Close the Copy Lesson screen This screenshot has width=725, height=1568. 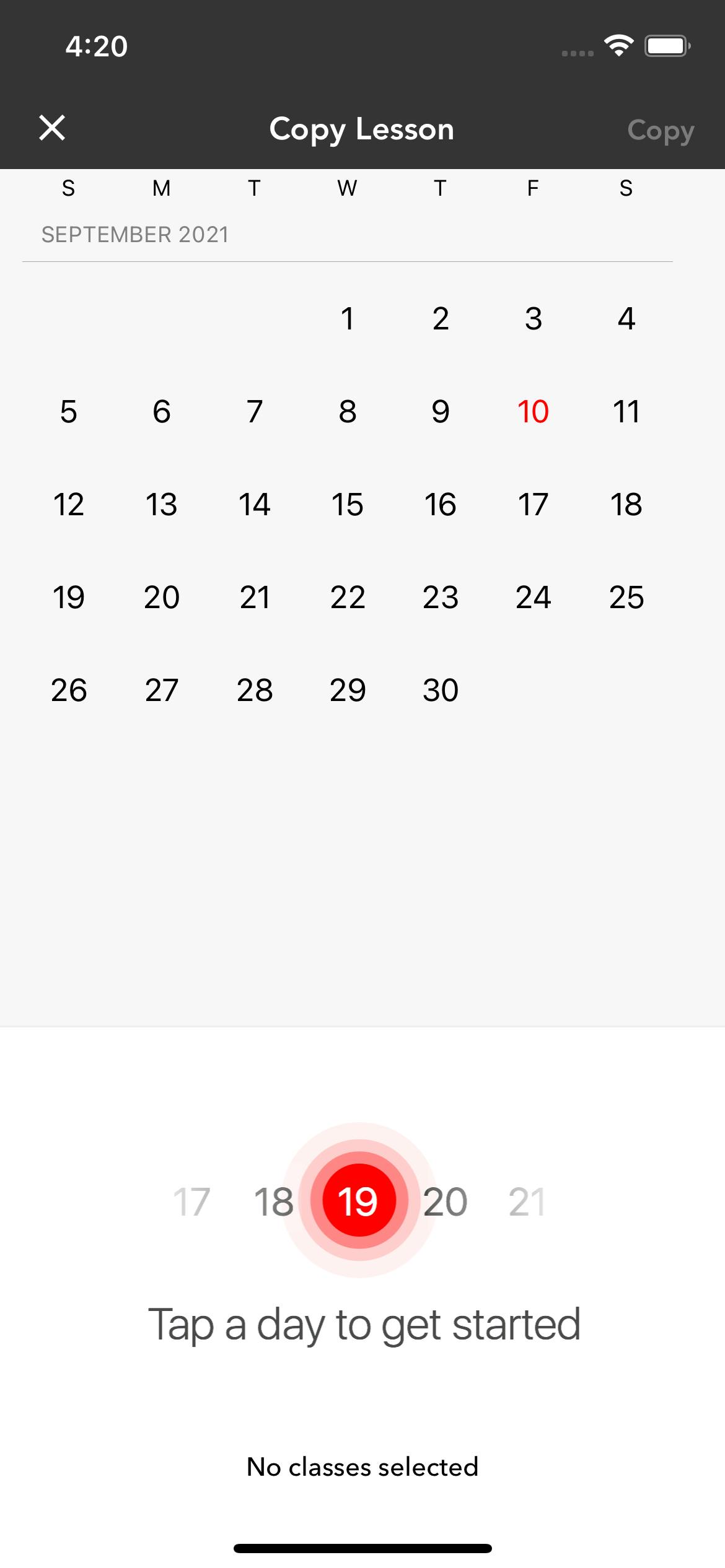click(52, 128)
